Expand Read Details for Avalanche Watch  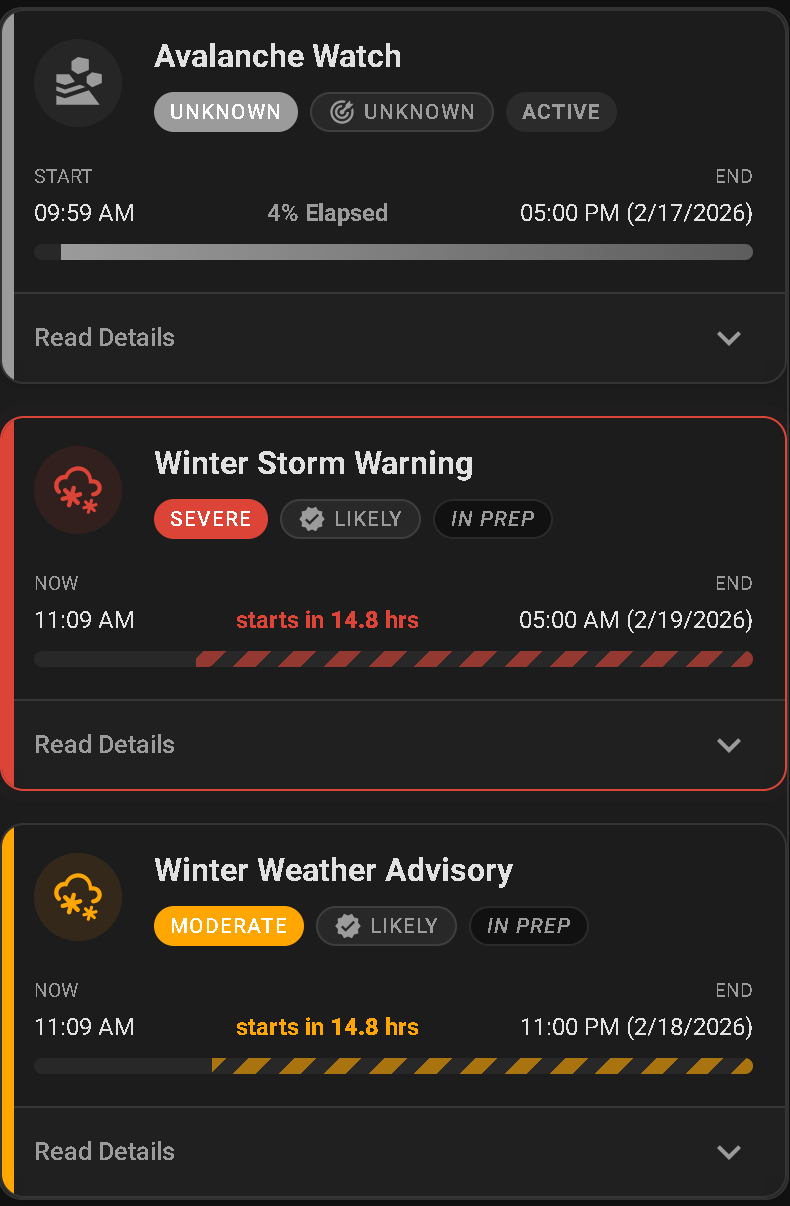coord(728,338)
